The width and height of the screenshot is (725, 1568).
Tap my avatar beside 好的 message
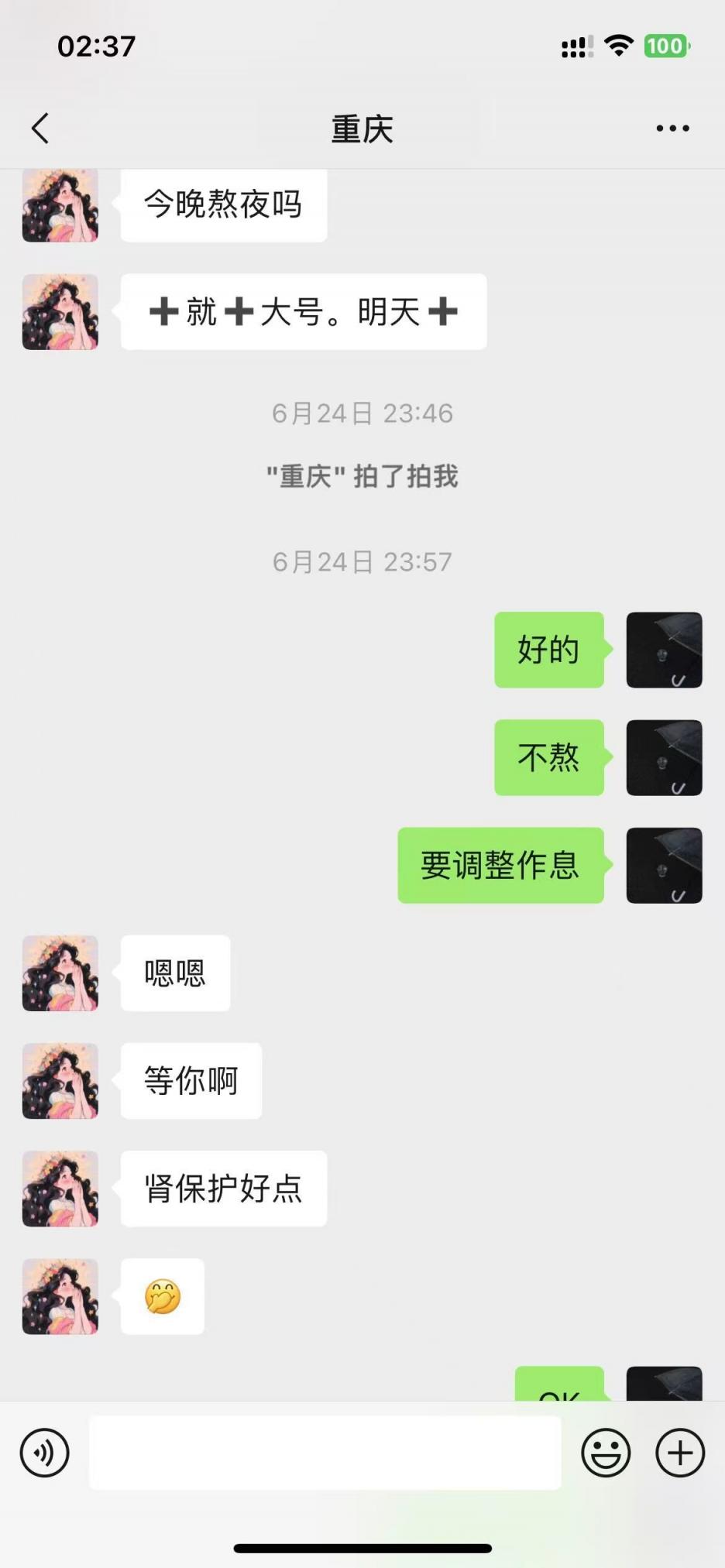(664, 650)
